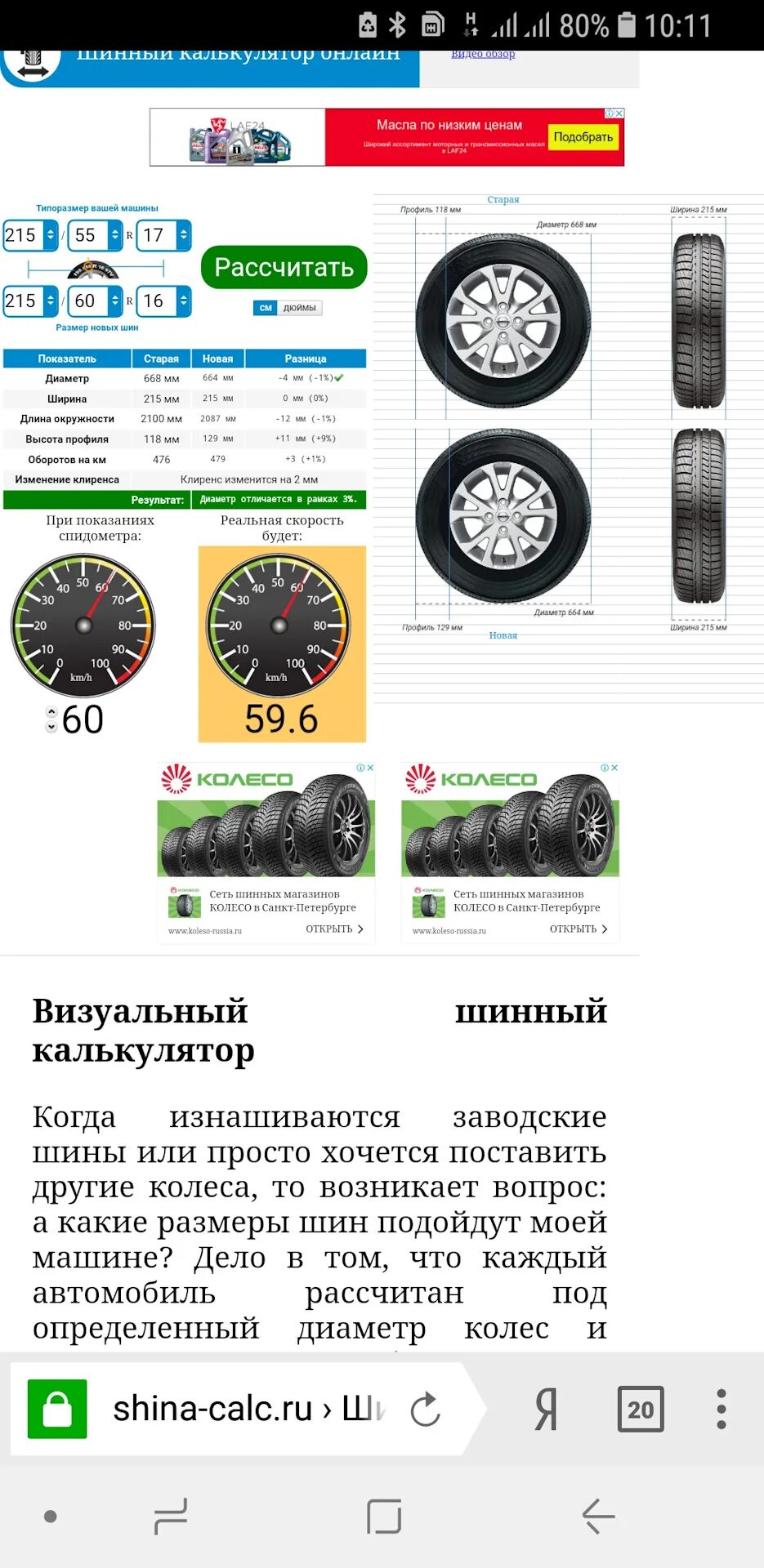Screen dimensions: 764x1568
Task: Adjust the speedometer value 60 stepper
Action: tap(51, 719)
